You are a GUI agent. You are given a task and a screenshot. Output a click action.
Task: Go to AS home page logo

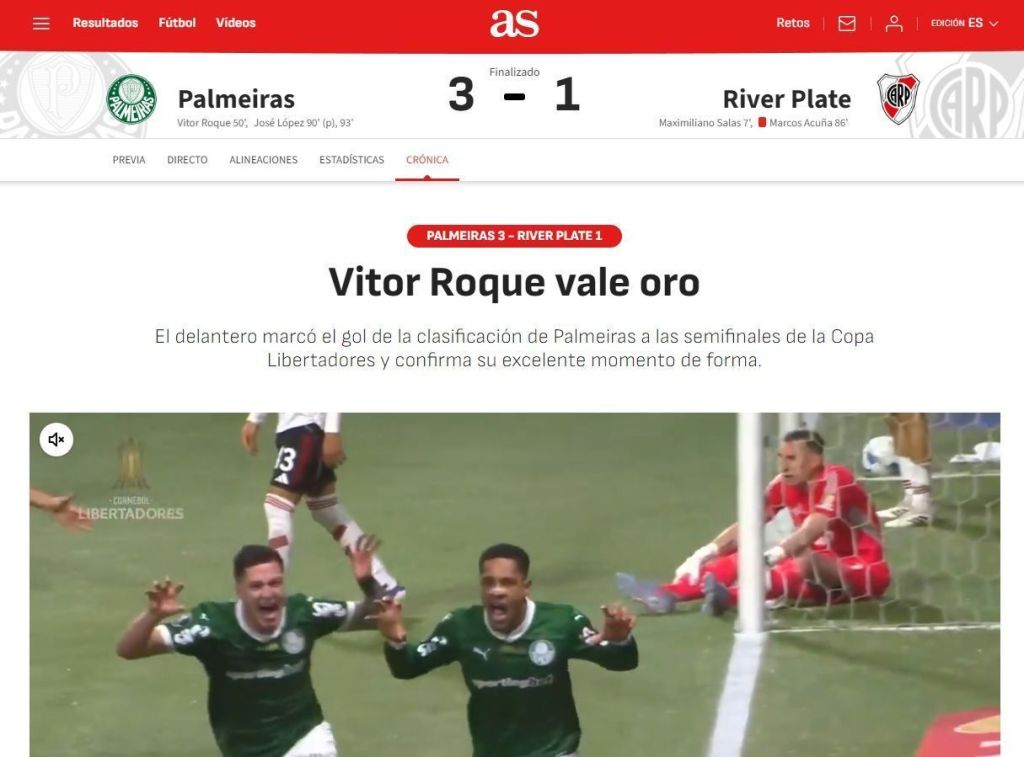pyautogui.click(x=514, y=23)
